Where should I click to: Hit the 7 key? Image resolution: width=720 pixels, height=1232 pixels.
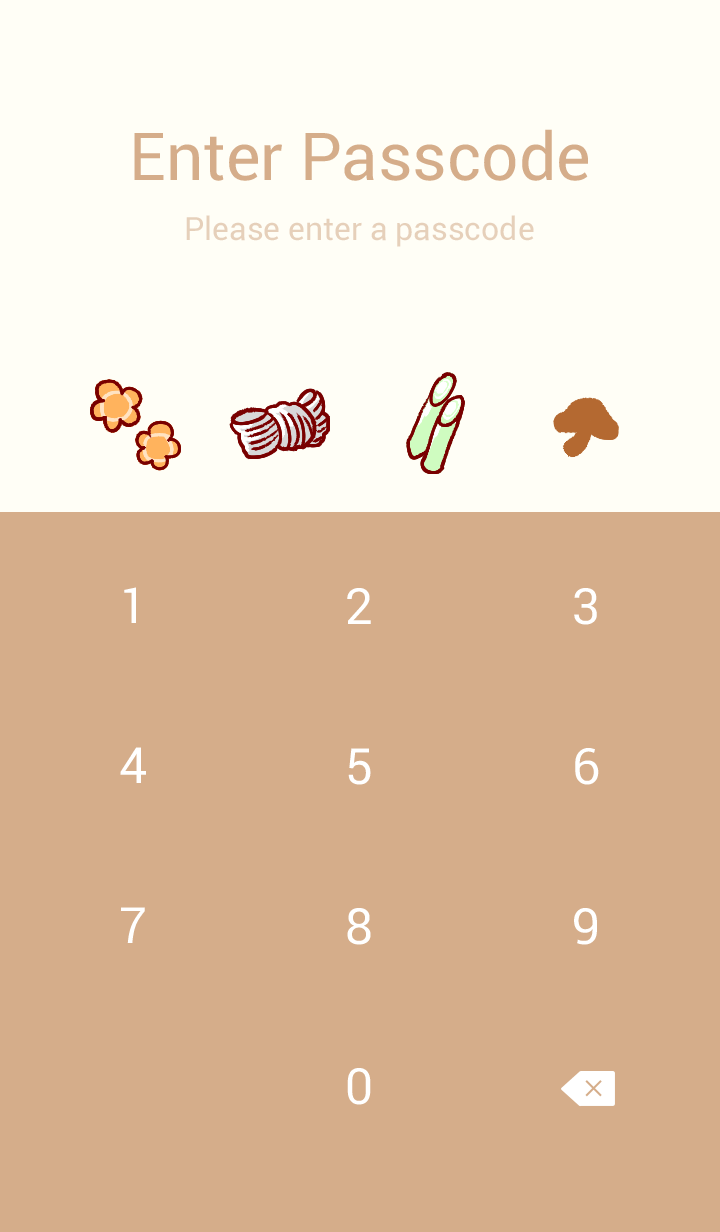pos(132,927)
